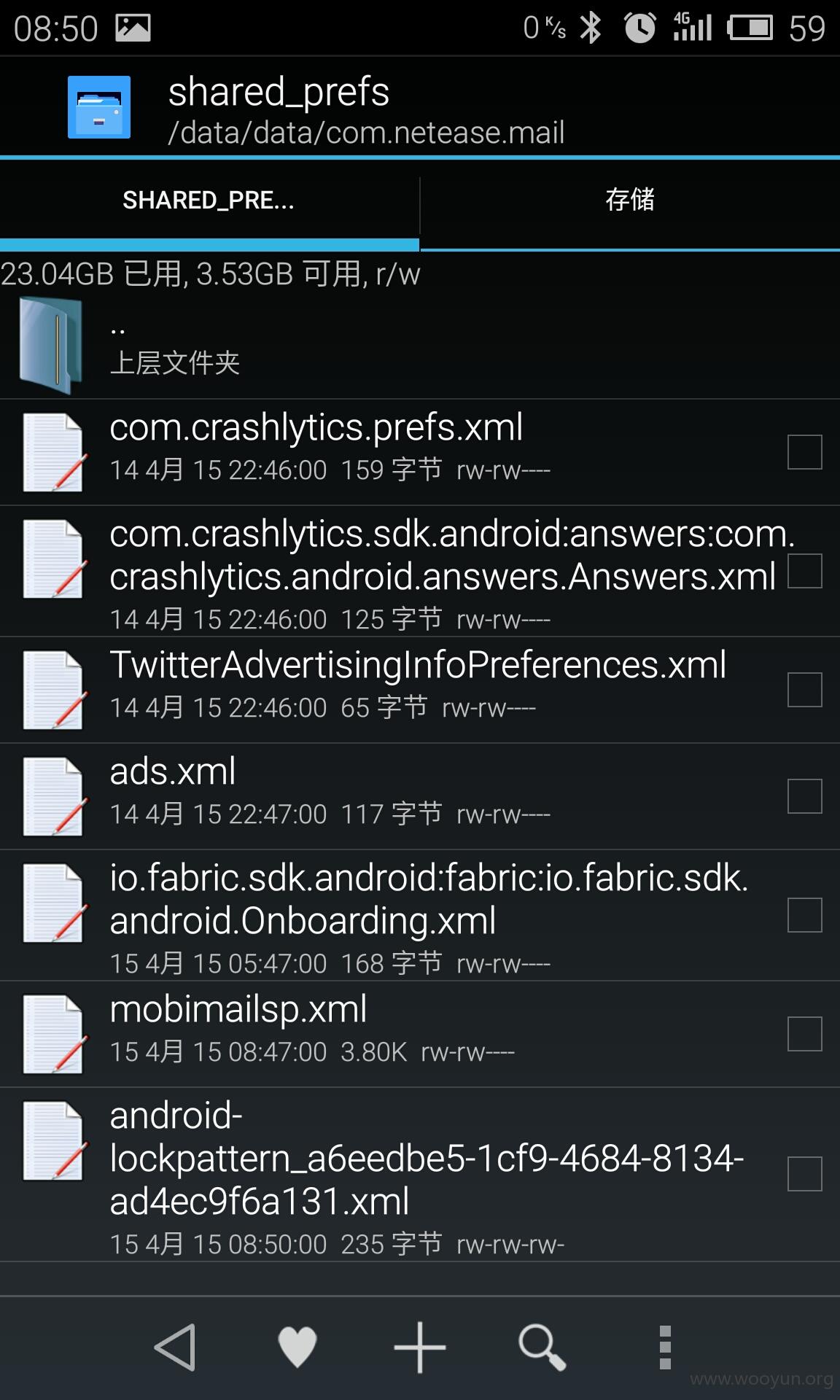Select the SHARED_PRE... tab
The image size is (840, 1400).
pyautogui.click(x=209, y=200)
